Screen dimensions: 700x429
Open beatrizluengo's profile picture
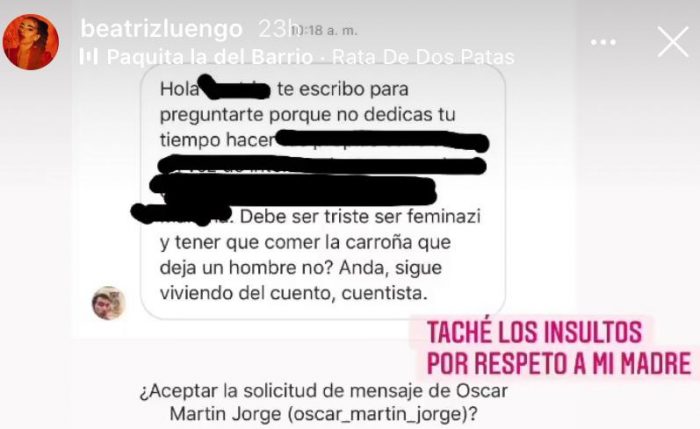pyautogui.click(x=30, y=41)
